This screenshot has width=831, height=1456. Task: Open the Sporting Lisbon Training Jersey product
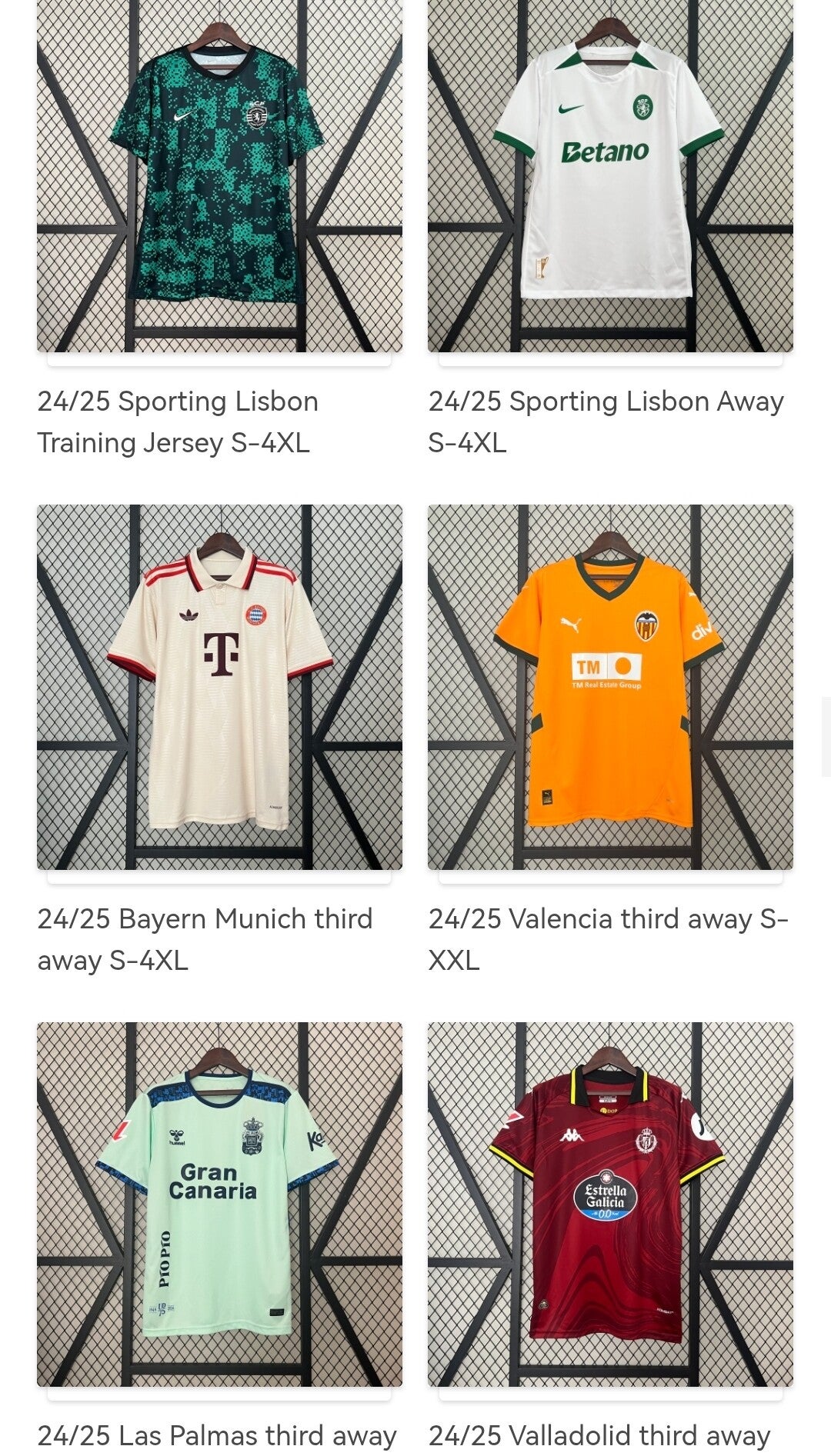[x=219, y=177]
